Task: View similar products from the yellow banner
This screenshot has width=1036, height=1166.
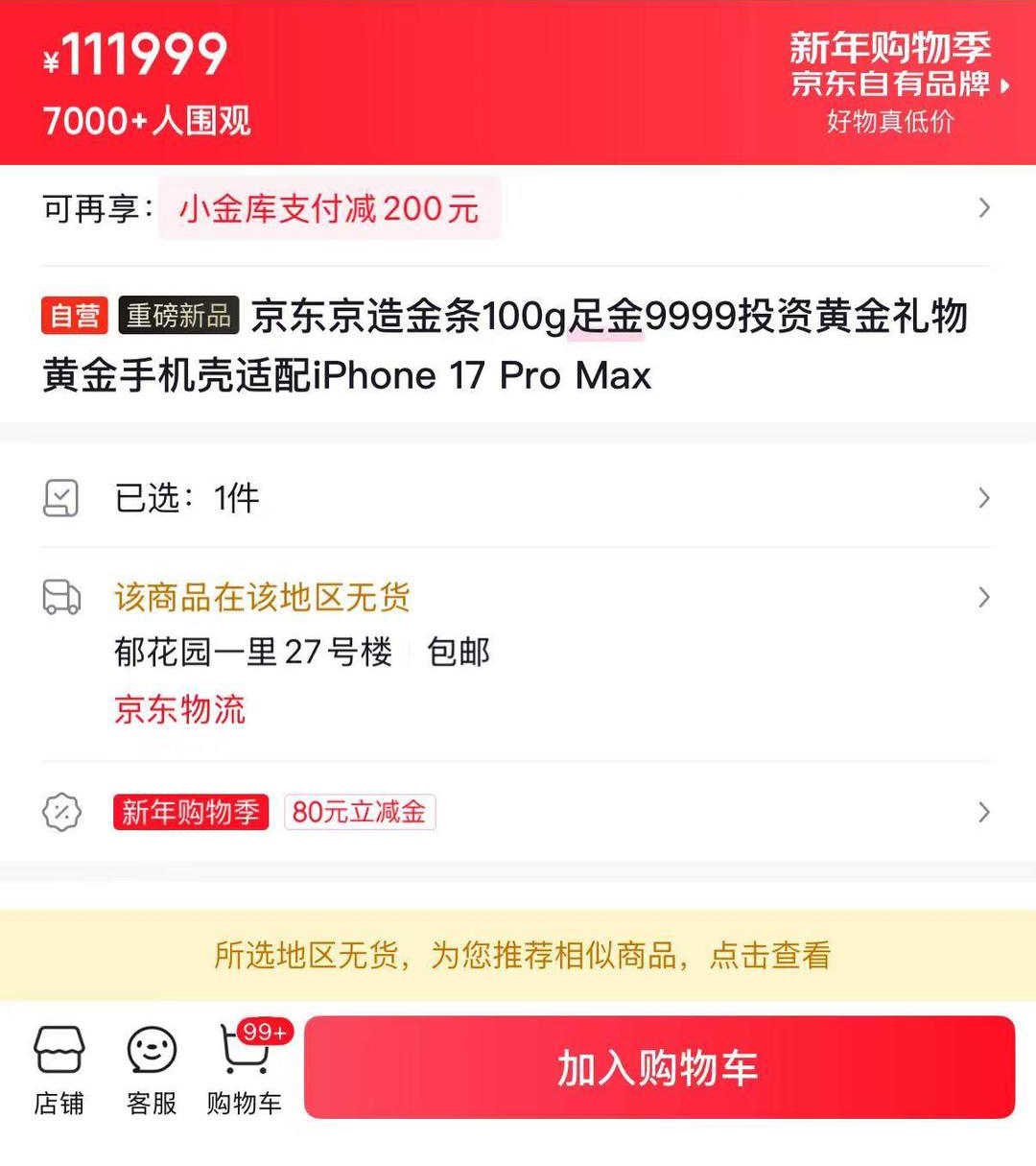Action: pos(522,955)
